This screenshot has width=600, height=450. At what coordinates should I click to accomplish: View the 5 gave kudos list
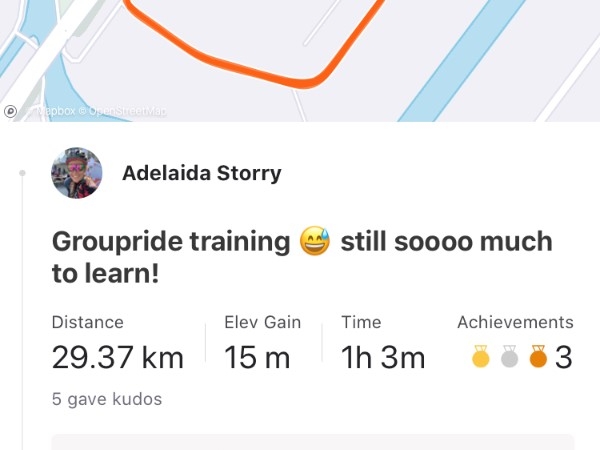107,399
